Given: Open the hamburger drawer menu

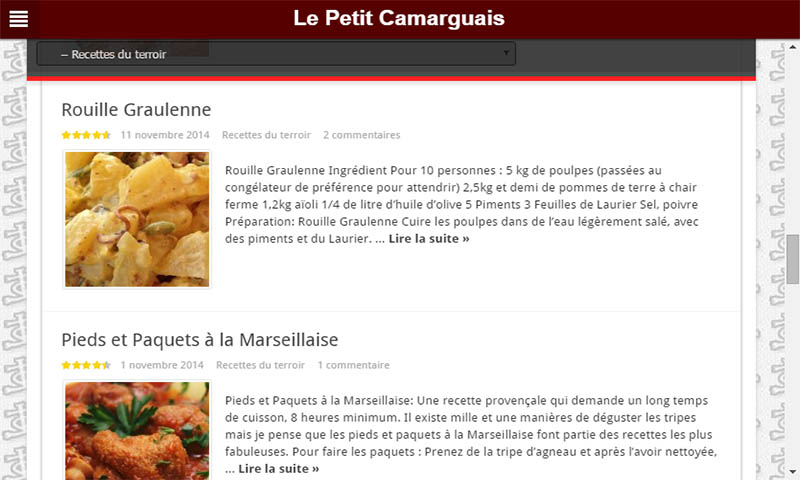Looking at the screenshot, I should (x=18, y=19).
